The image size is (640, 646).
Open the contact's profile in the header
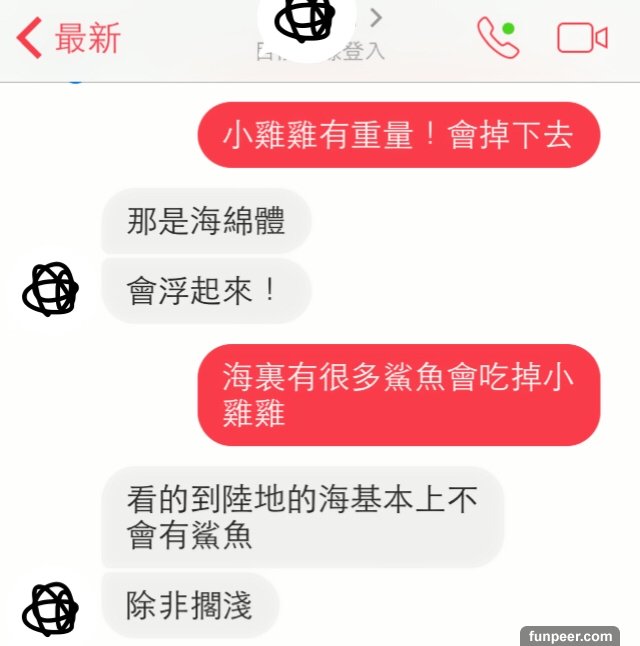308,24
